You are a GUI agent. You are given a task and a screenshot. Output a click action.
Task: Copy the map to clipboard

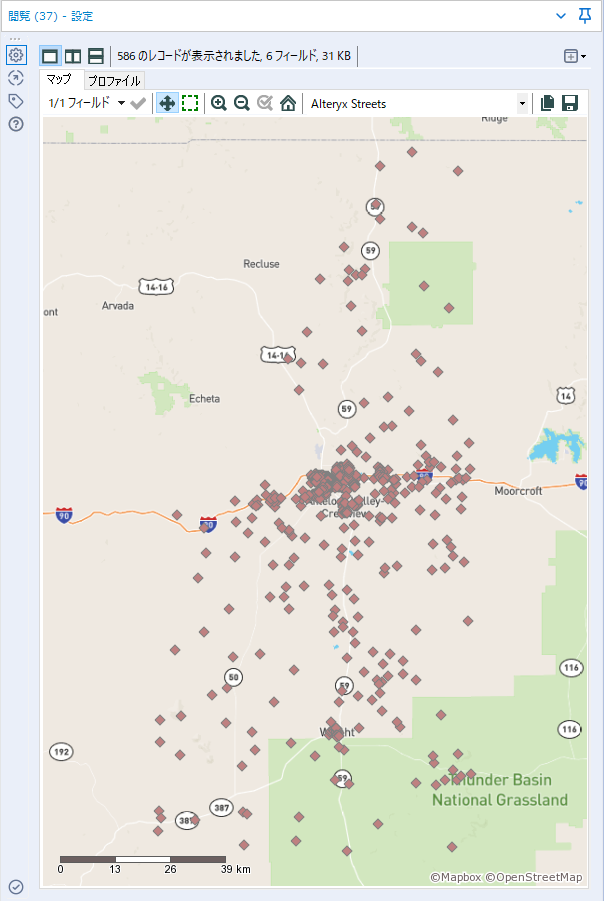(x=547, y=103)
